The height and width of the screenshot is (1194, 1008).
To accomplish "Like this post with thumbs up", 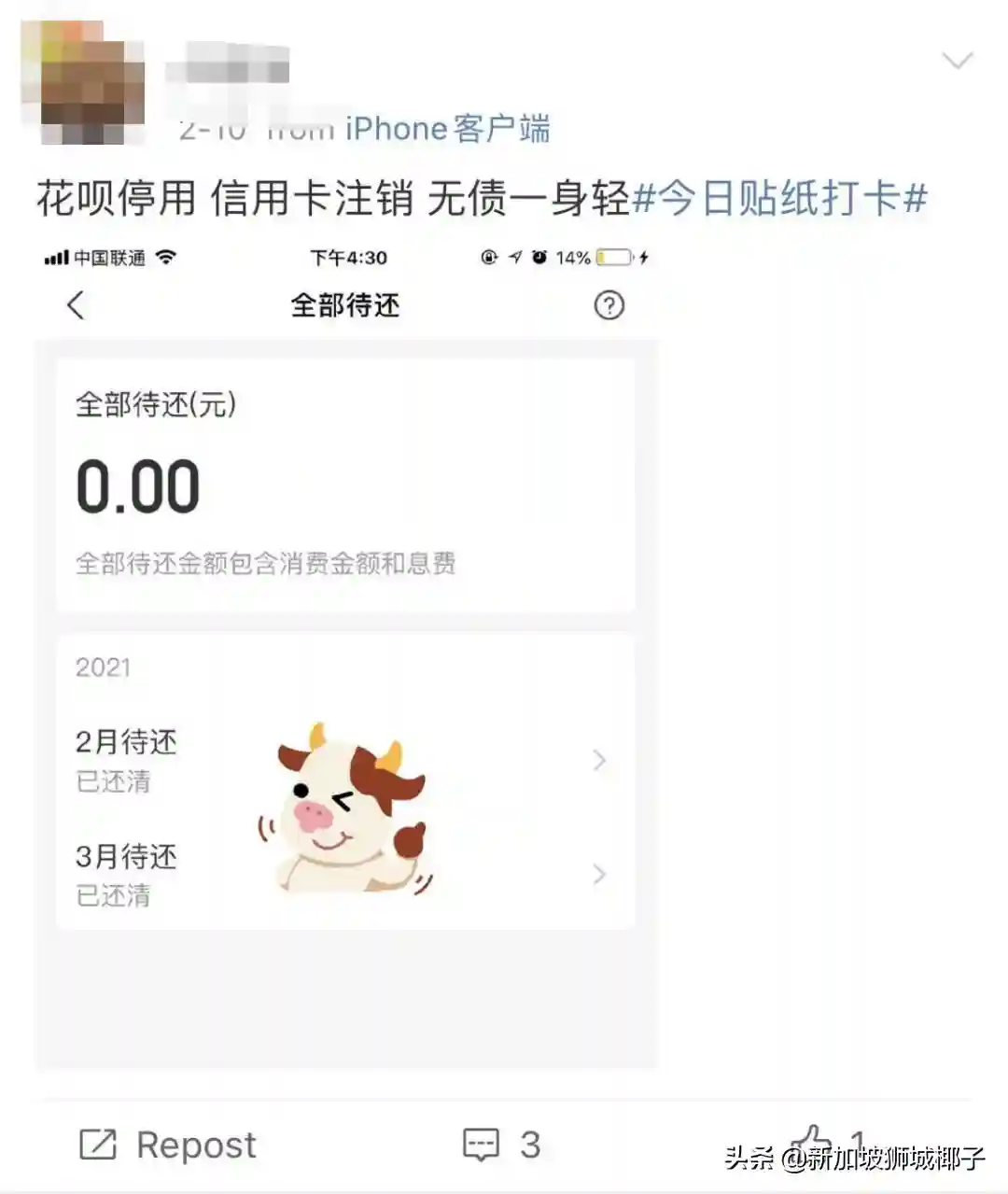I will [810, 1139].
